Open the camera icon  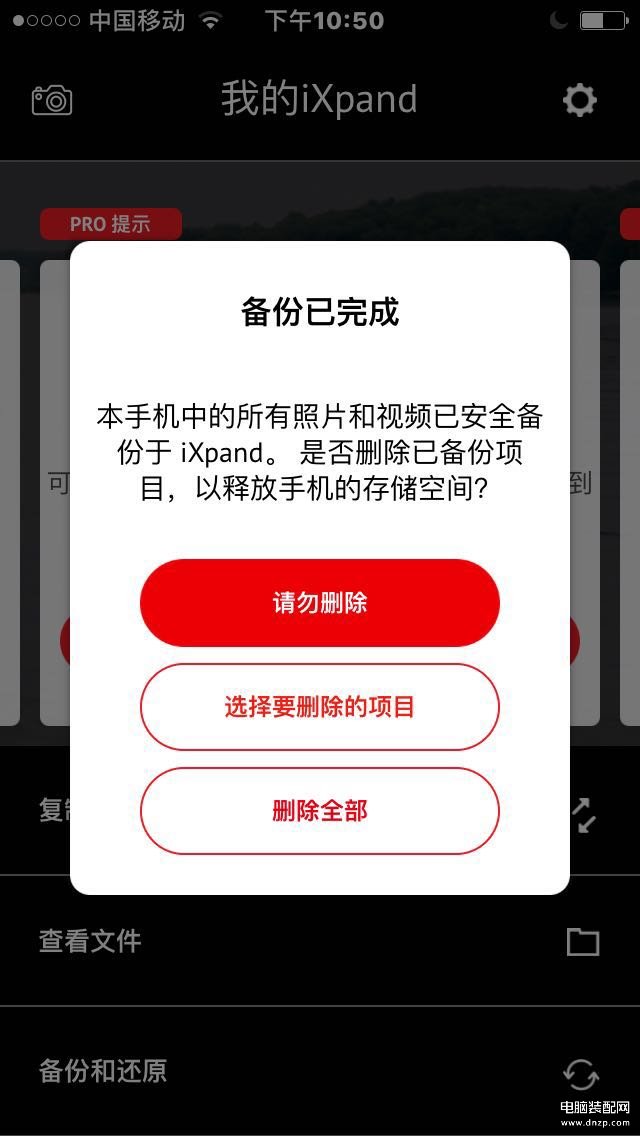point(52,99)
